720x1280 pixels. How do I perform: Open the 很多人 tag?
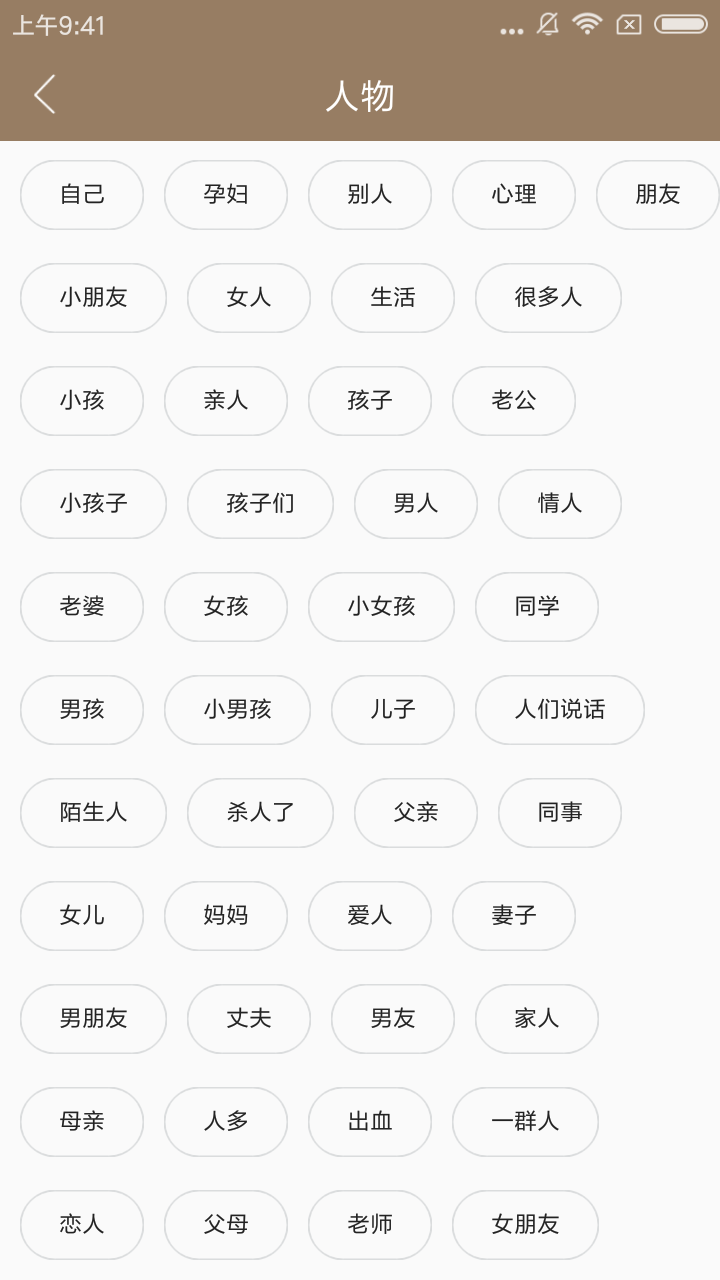pos(548,298)
